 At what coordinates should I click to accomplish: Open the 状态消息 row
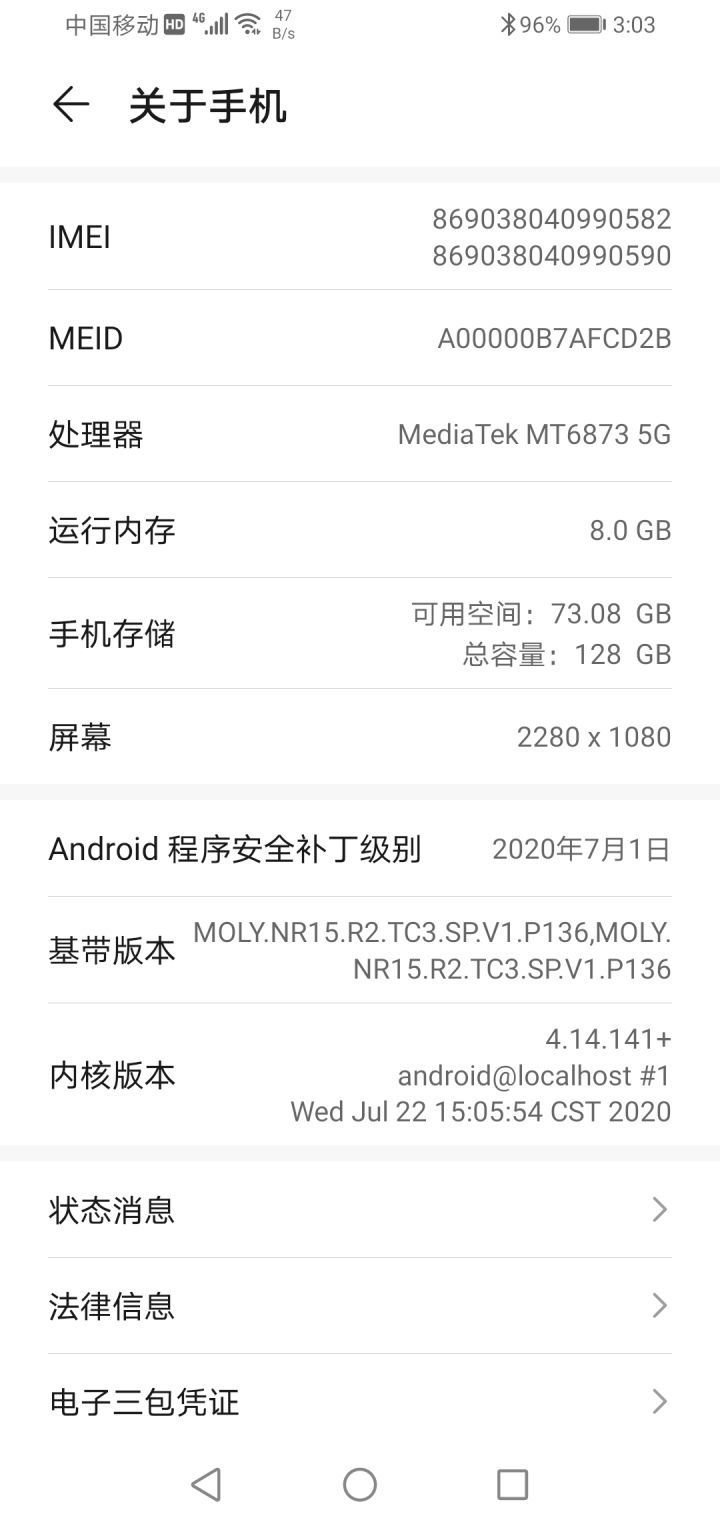[x=360, y=1210]
